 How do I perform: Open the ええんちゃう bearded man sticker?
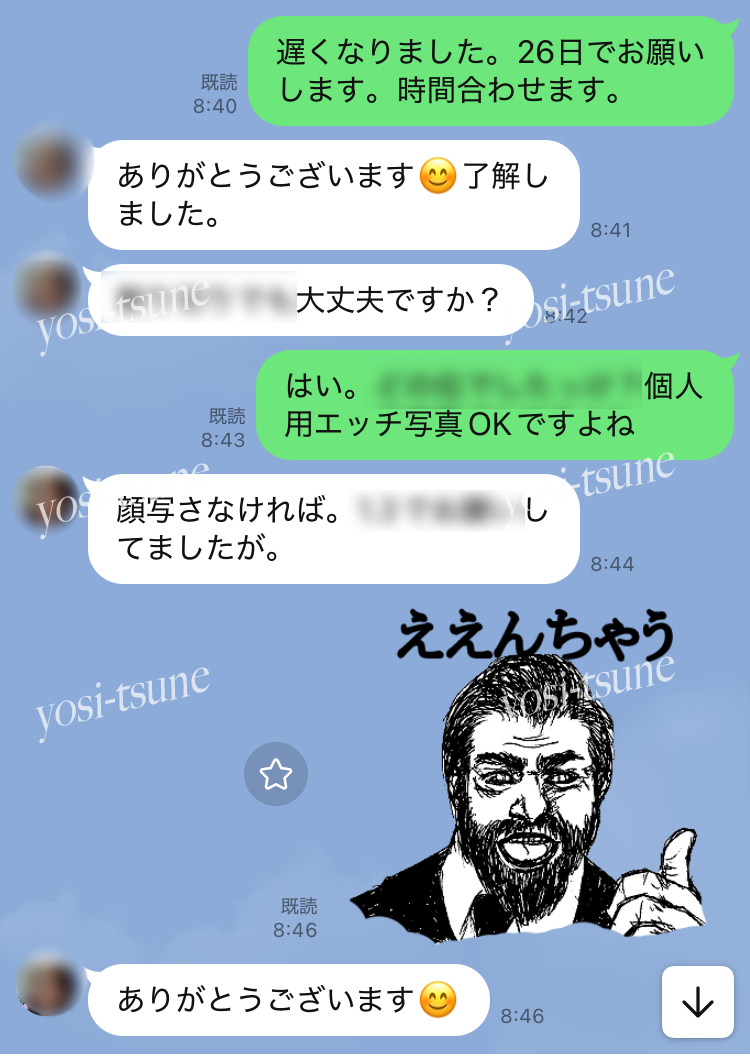(x=530, y=775)
